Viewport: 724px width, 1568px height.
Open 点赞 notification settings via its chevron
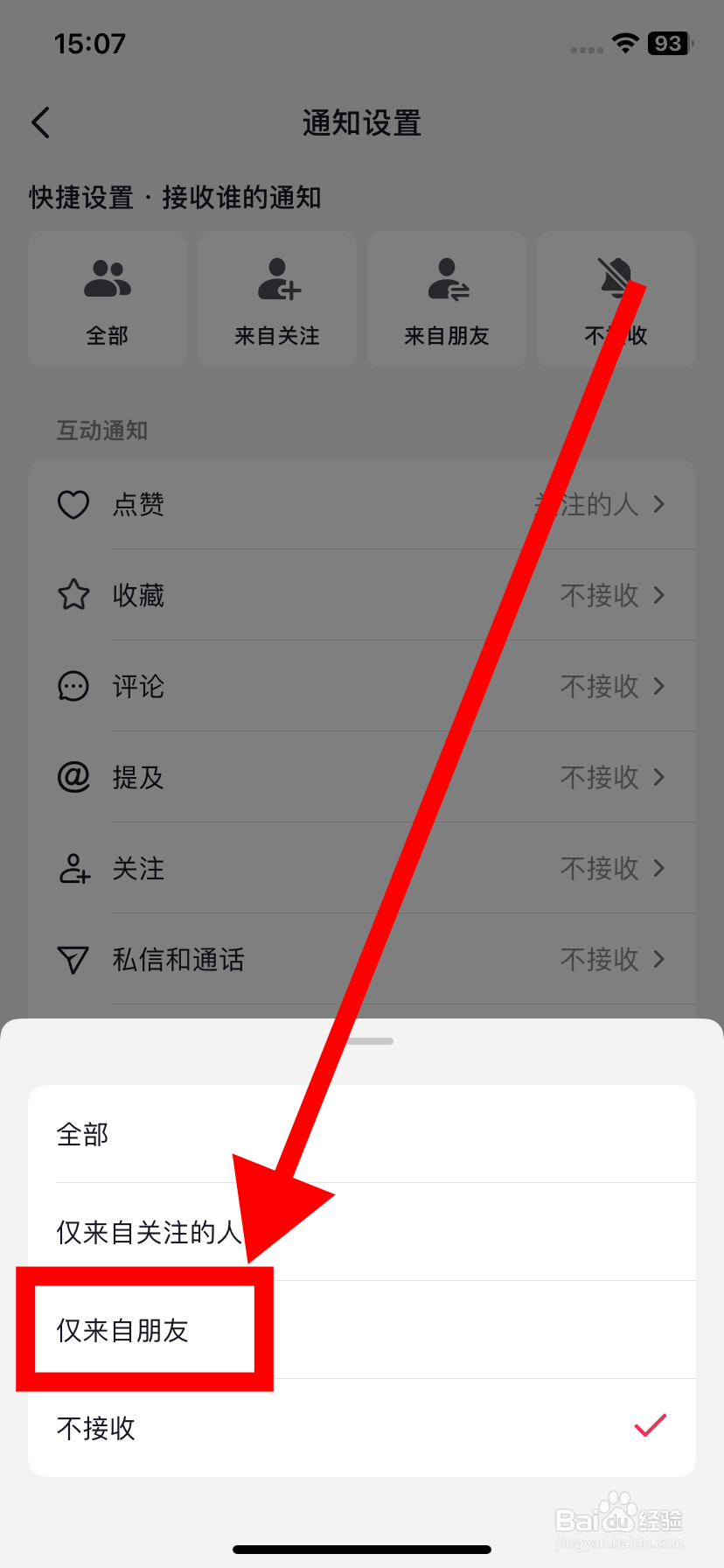click(660, 504)
